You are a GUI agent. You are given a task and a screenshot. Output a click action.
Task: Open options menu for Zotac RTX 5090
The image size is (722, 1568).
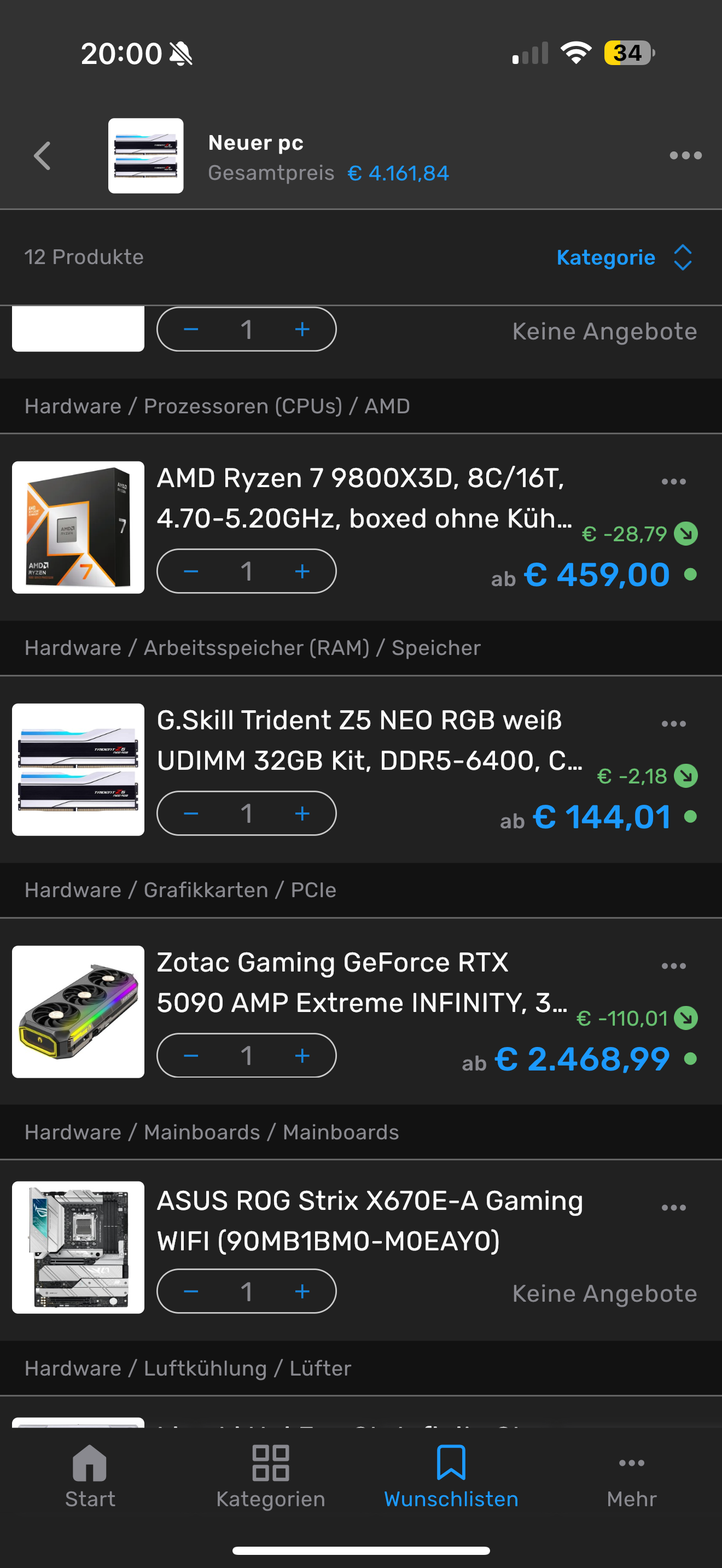pyautogui.click(x=673, y=966)
